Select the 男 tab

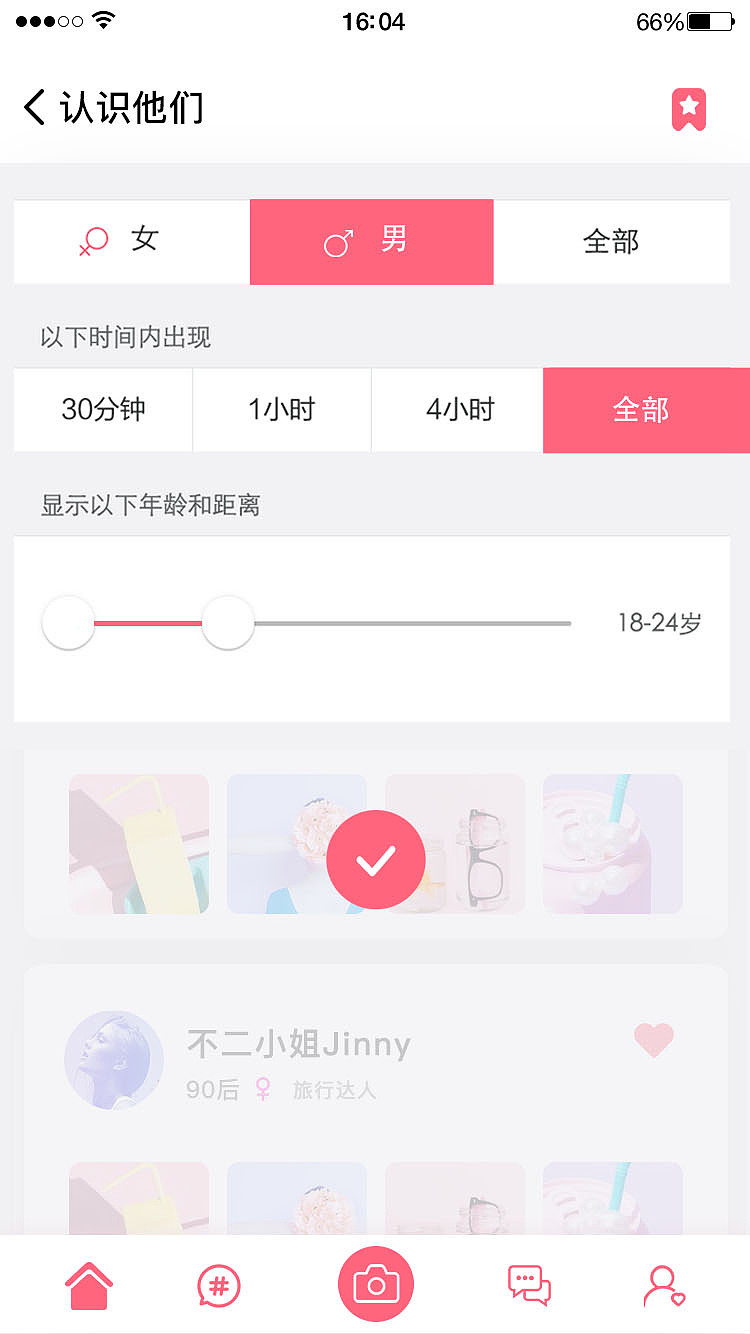371,242
